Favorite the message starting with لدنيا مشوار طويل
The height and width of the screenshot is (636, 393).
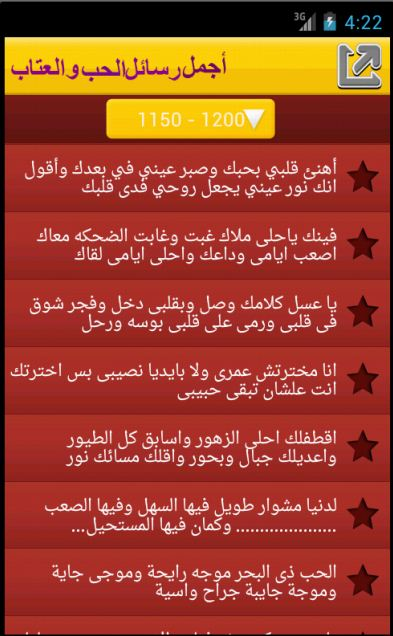(363, 514)
